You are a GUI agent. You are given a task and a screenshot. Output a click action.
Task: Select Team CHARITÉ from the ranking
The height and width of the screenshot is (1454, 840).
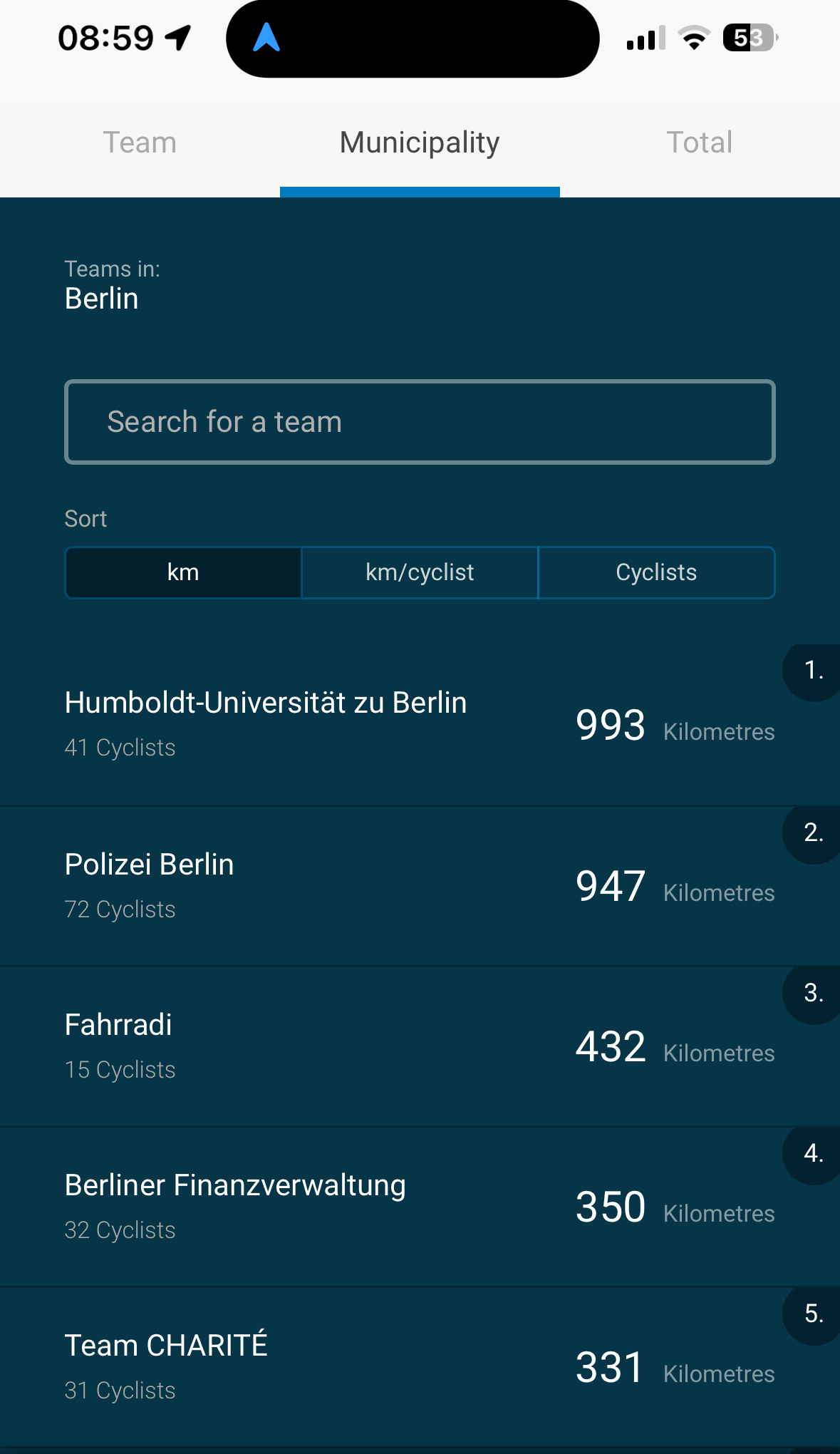(x=420, y=1367)
